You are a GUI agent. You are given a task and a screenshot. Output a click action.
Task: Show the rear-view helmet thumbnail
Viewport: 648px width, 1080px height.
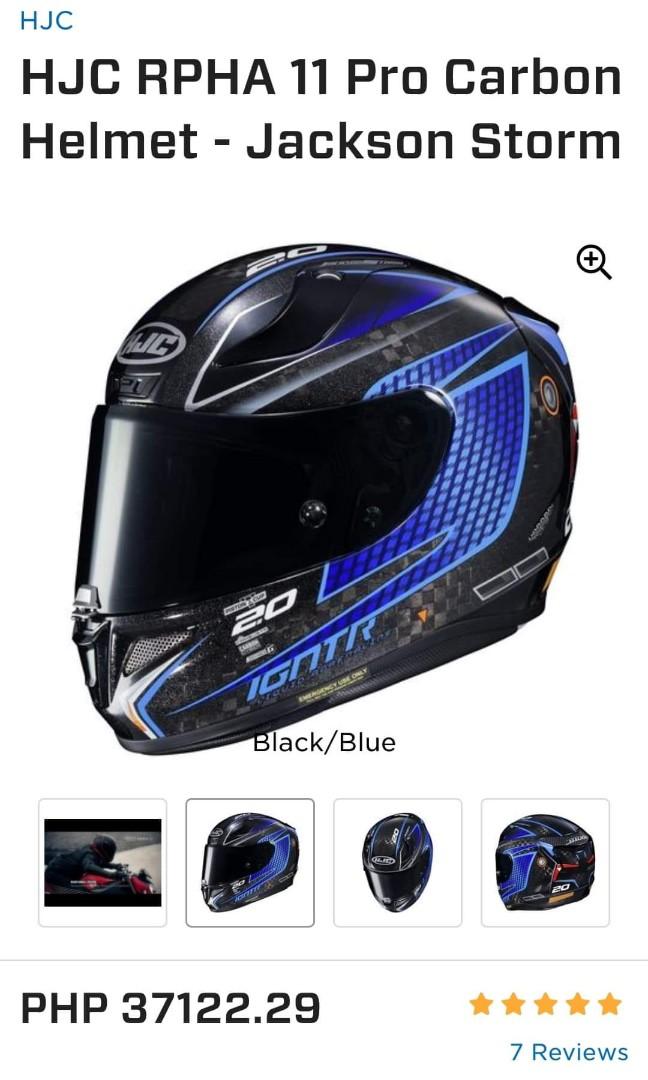[x=545, y=862]
